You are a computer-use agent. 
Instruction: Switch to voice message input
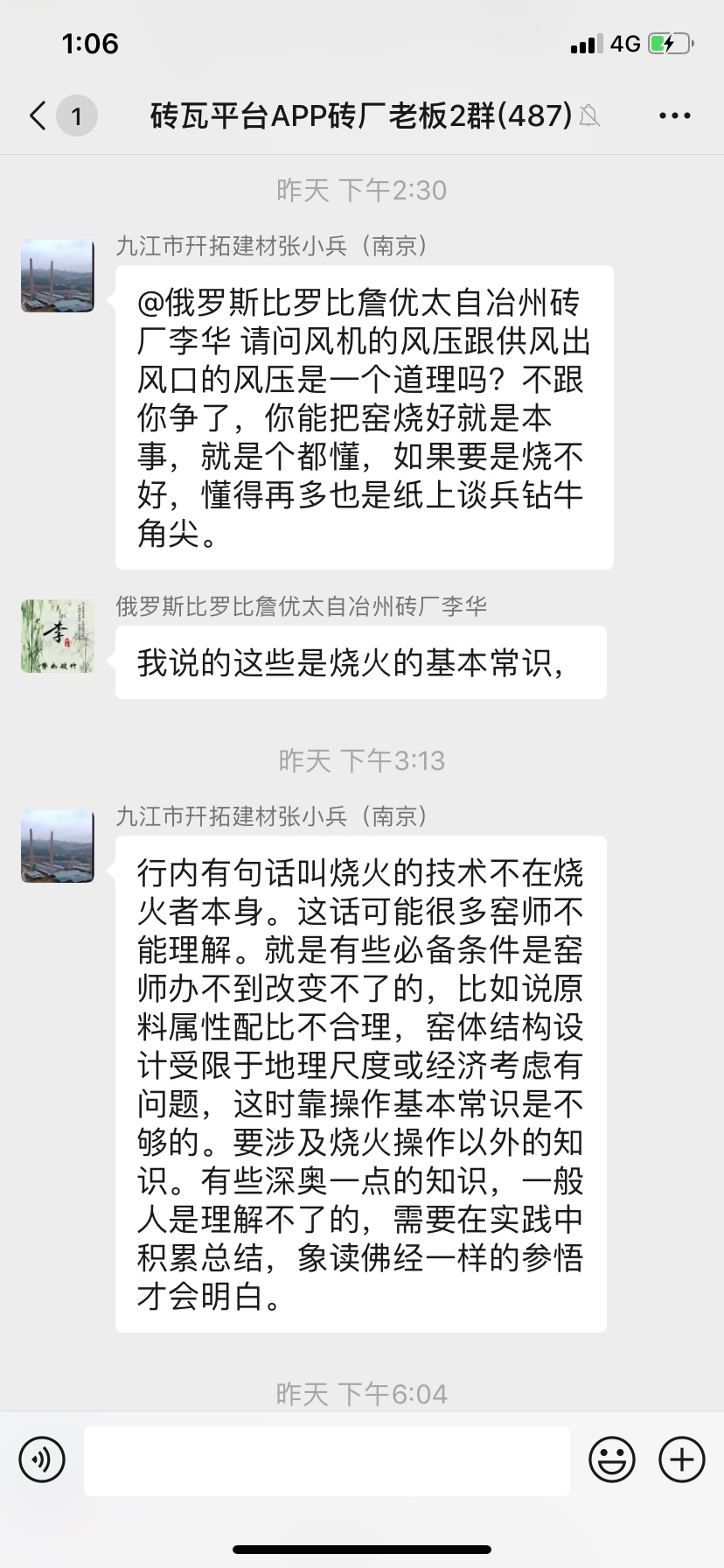click(42, 1459)
